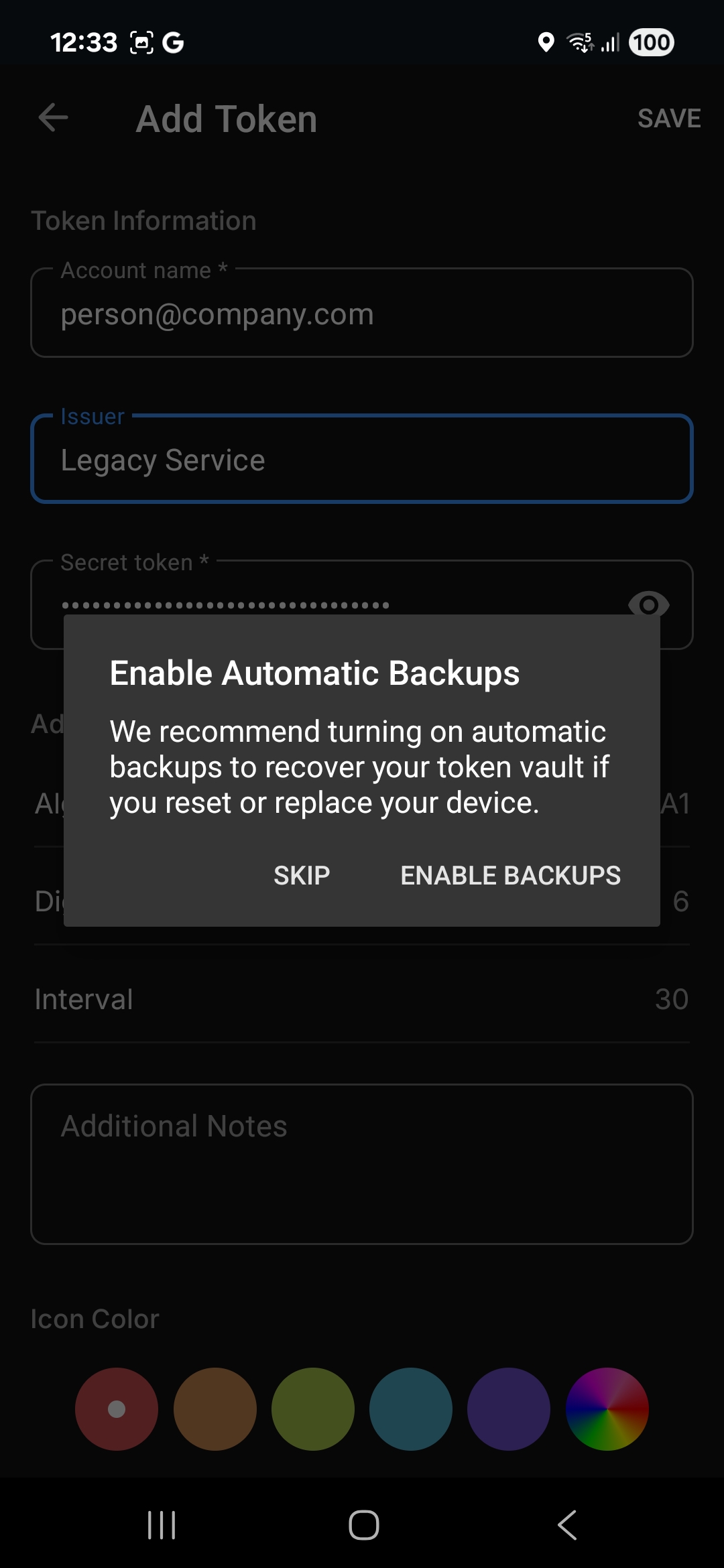Tap the system back button
The height and width of the screenshot is (1568, 724).
[x=567, y=1525]
